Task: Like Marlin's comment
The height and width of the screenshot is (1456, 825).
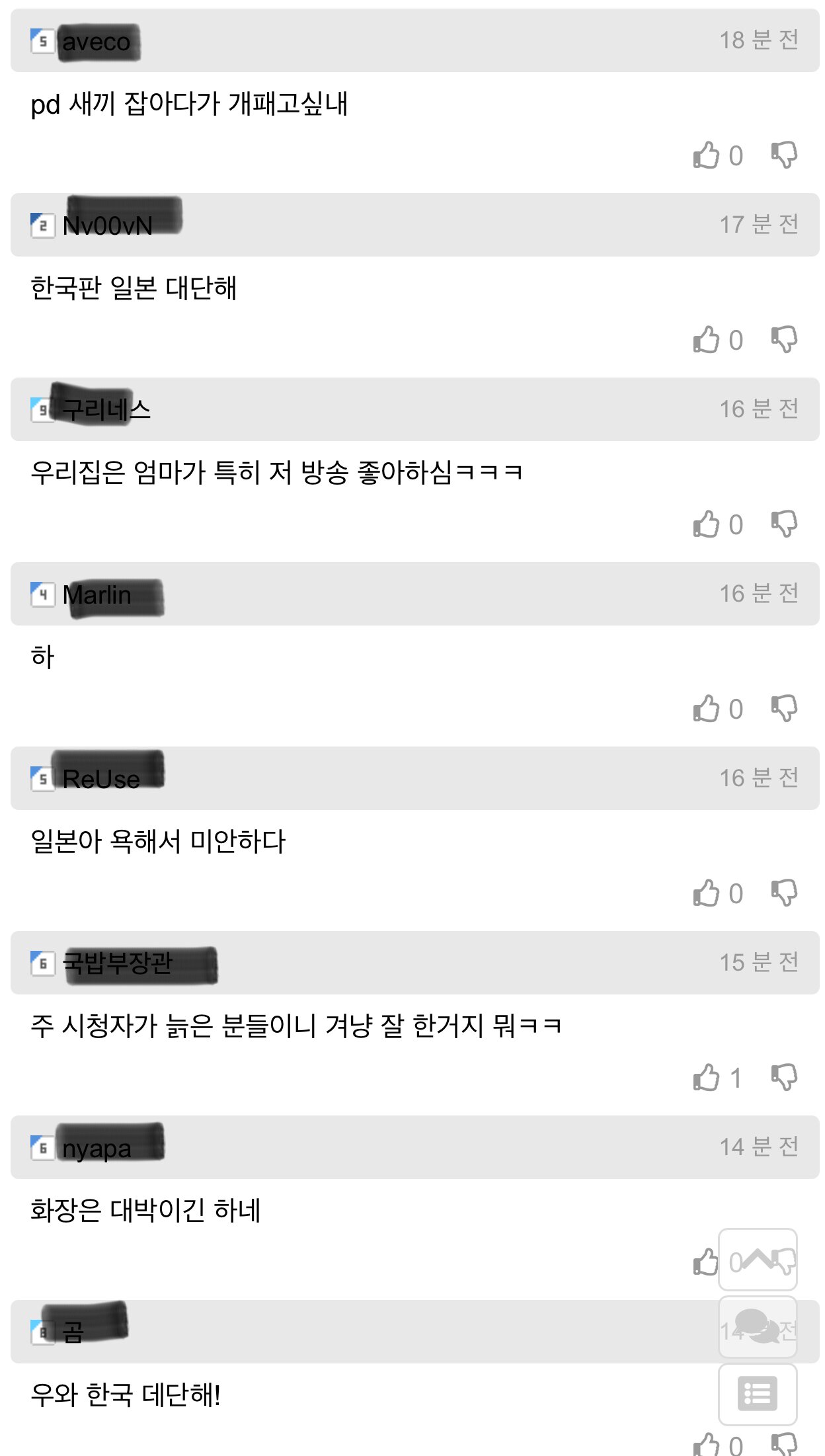Action: coord(706,709)
